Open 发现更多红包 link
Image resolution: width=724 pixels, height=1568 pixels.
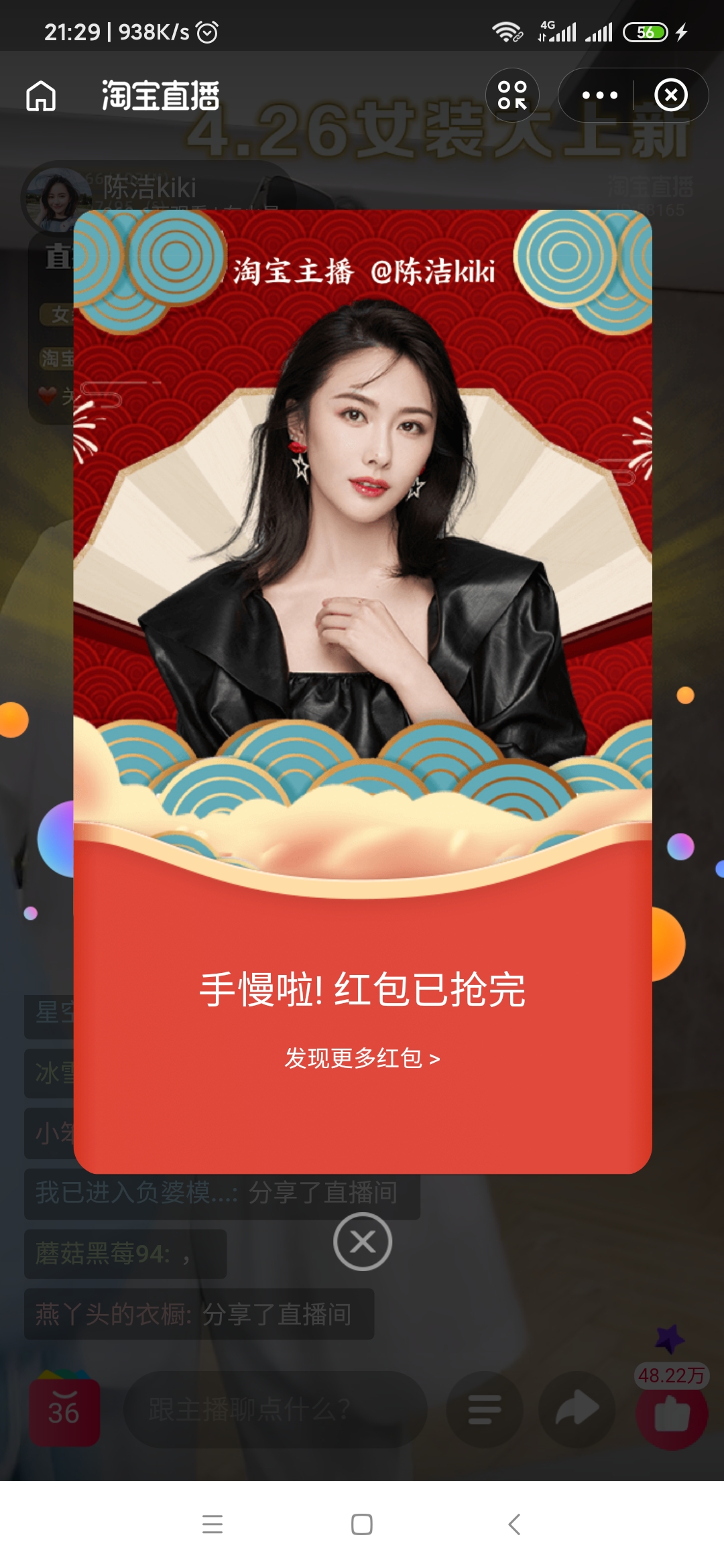pos(362,1058)
